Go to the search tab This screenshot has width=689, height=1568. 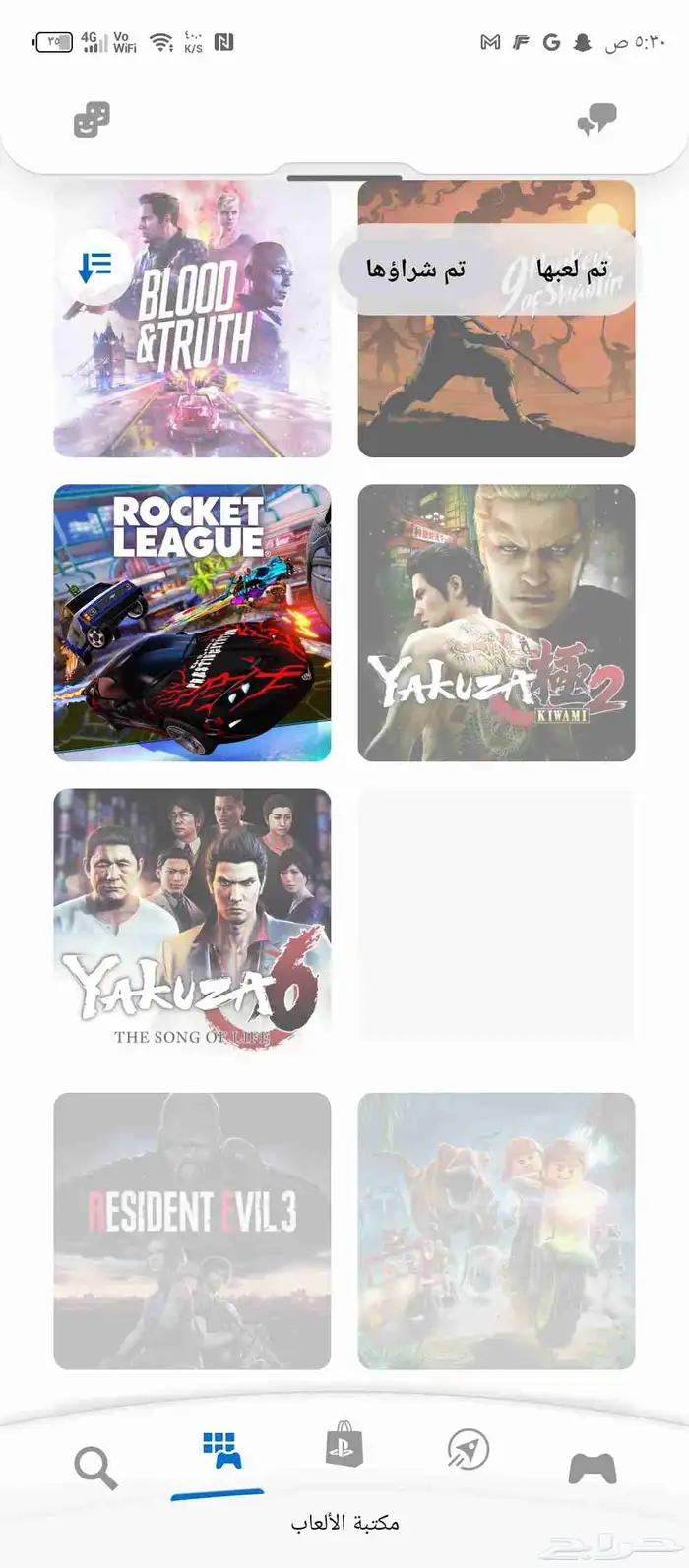pyautogui.click(x=95, y=1469)
